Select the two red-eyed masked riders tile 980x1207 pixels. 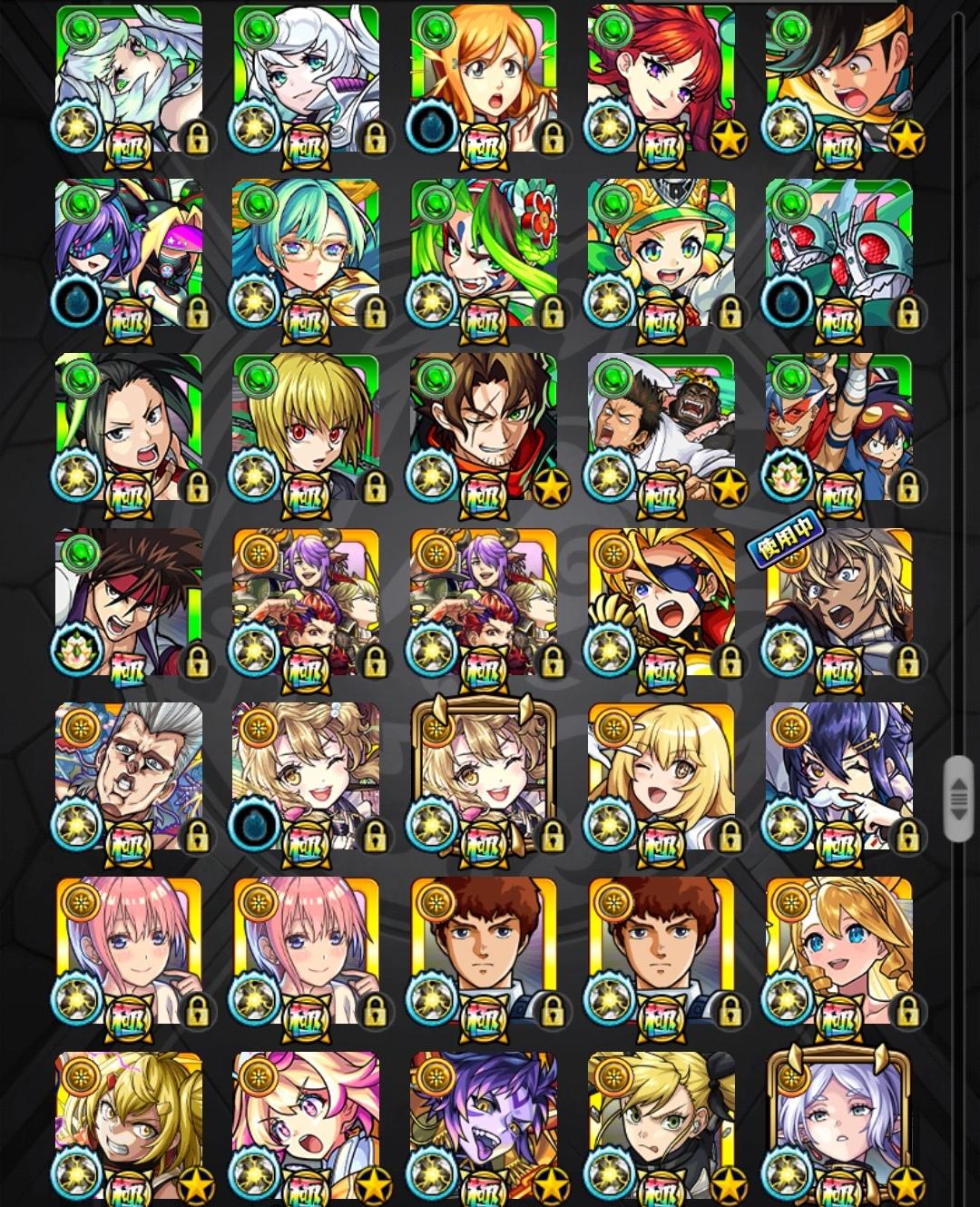pyautogui.click(x=838, y=254)
